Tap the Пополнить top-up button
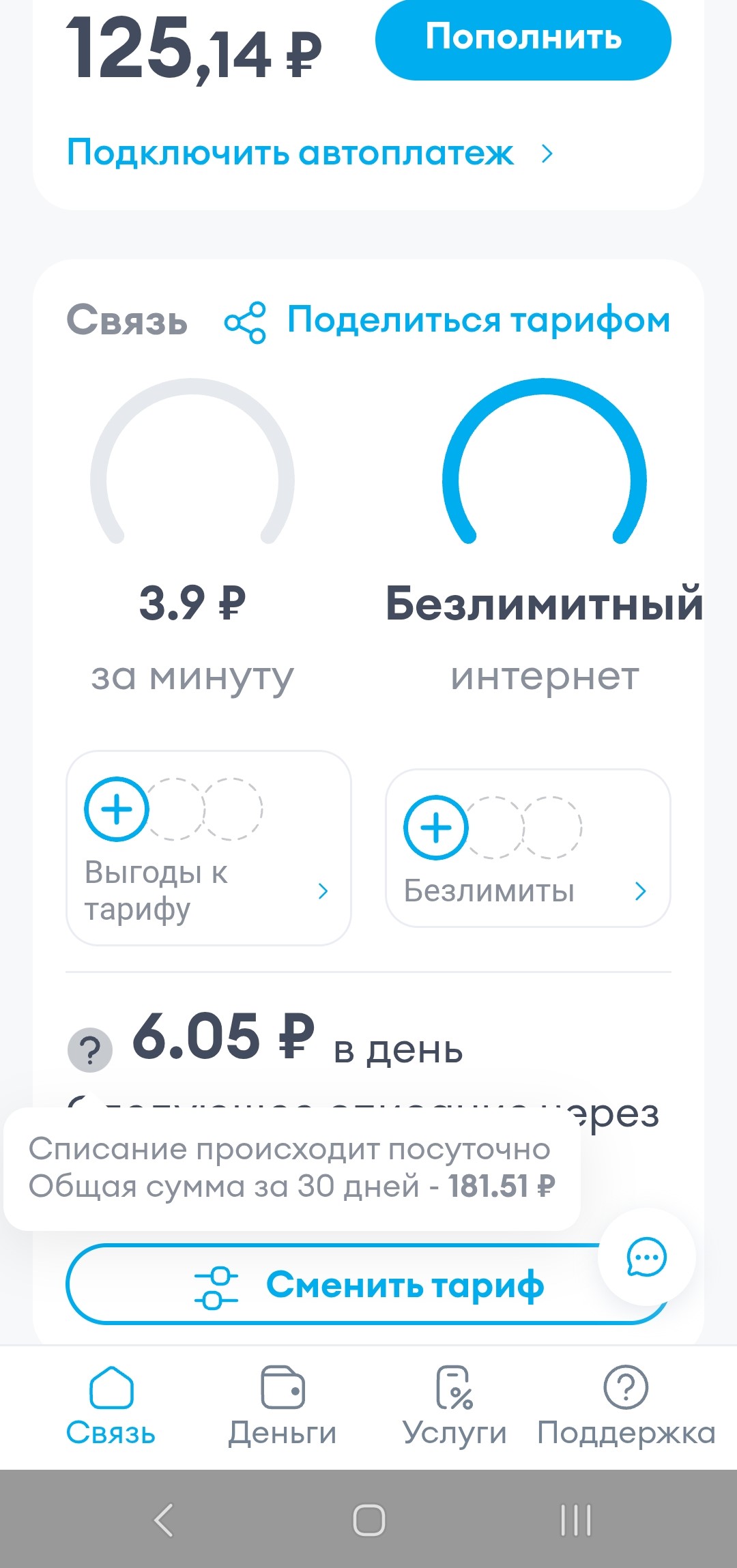737x1568 pixels. (523, 38)
